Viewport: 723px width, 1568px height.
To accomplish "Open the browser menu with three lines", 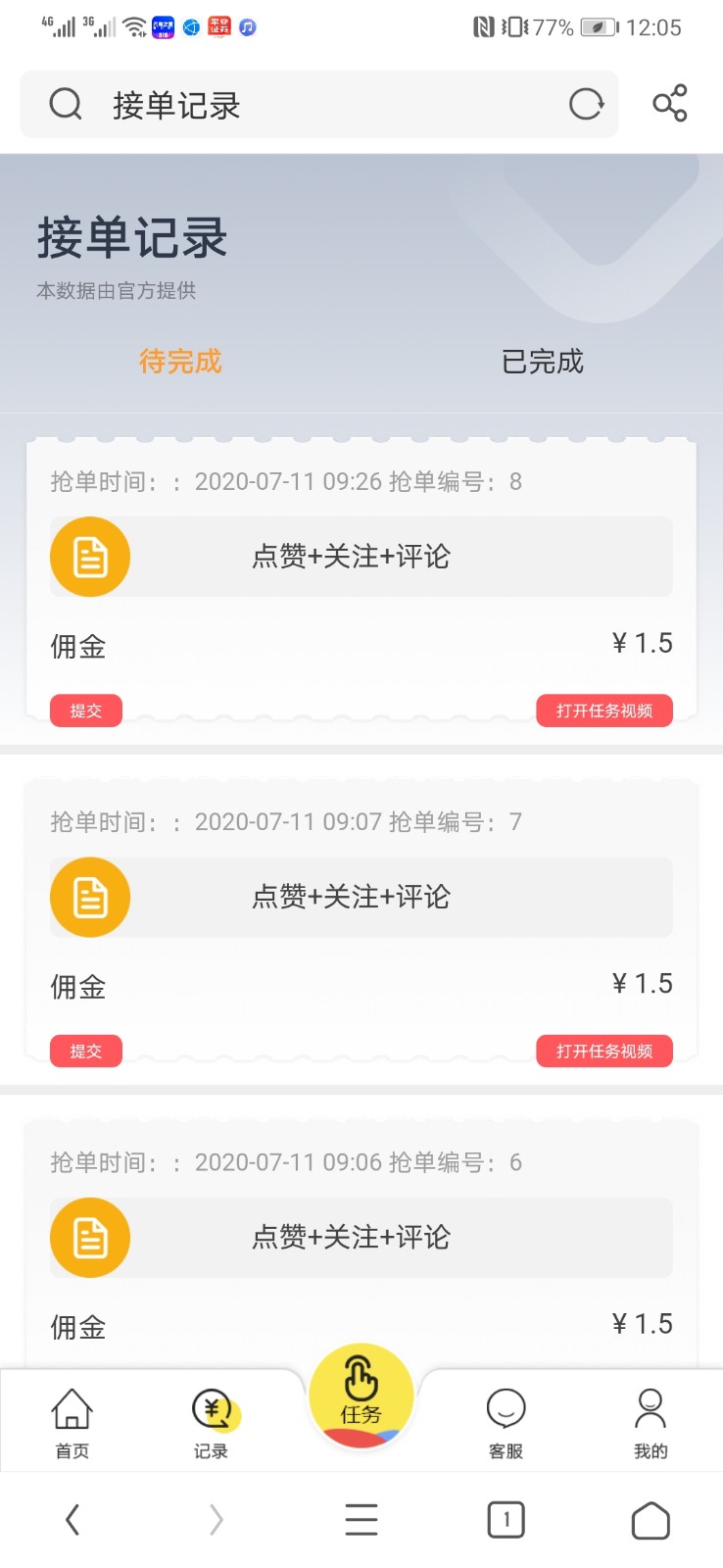I will [x=361, y=1520].
